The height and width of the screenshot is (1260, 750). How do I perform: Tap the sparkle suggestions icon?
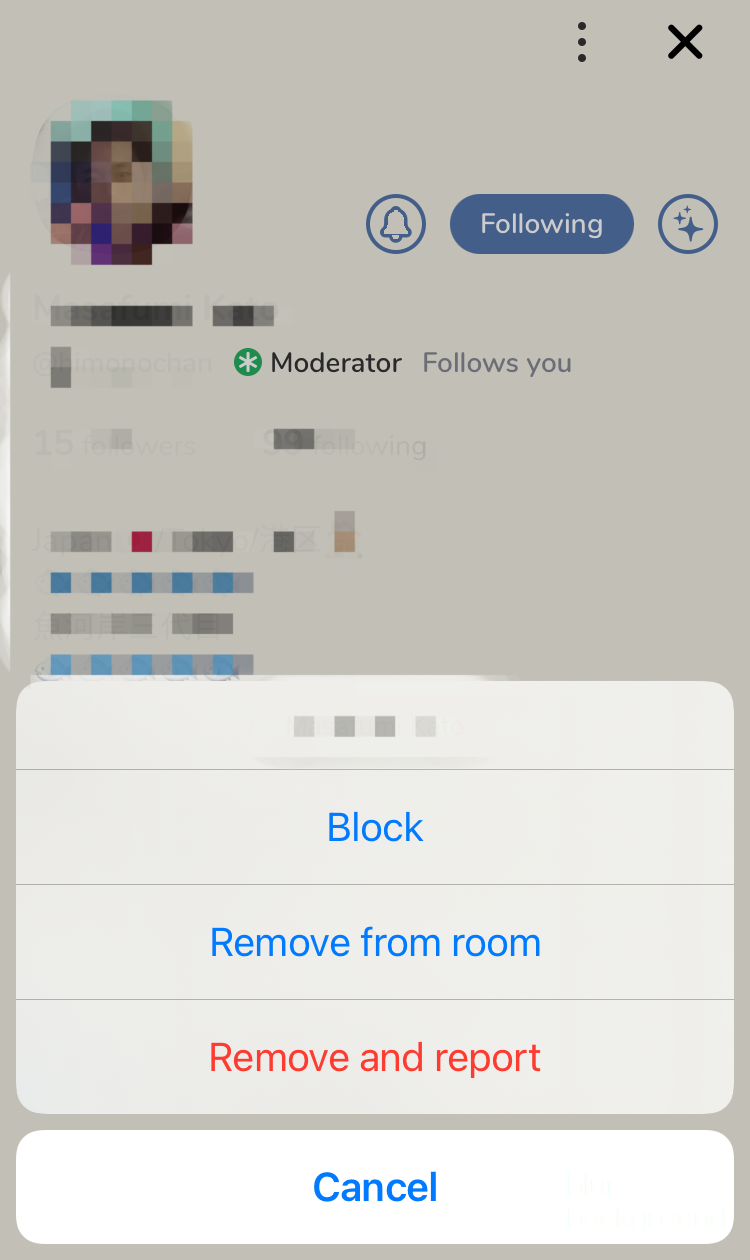tap(688, 224)
